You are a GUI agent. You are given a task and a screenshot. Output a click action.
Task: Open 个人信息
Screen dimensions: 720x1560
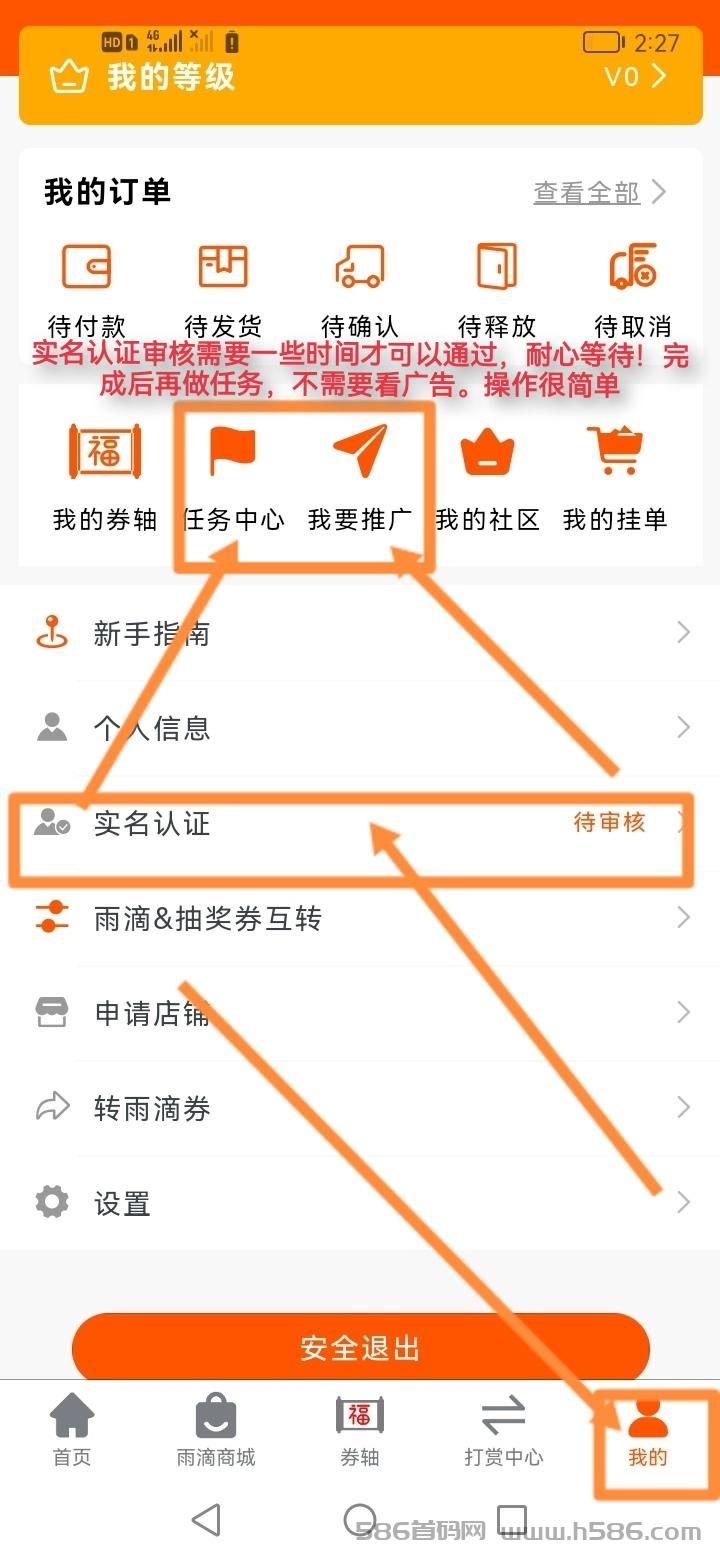click(360, 727)
